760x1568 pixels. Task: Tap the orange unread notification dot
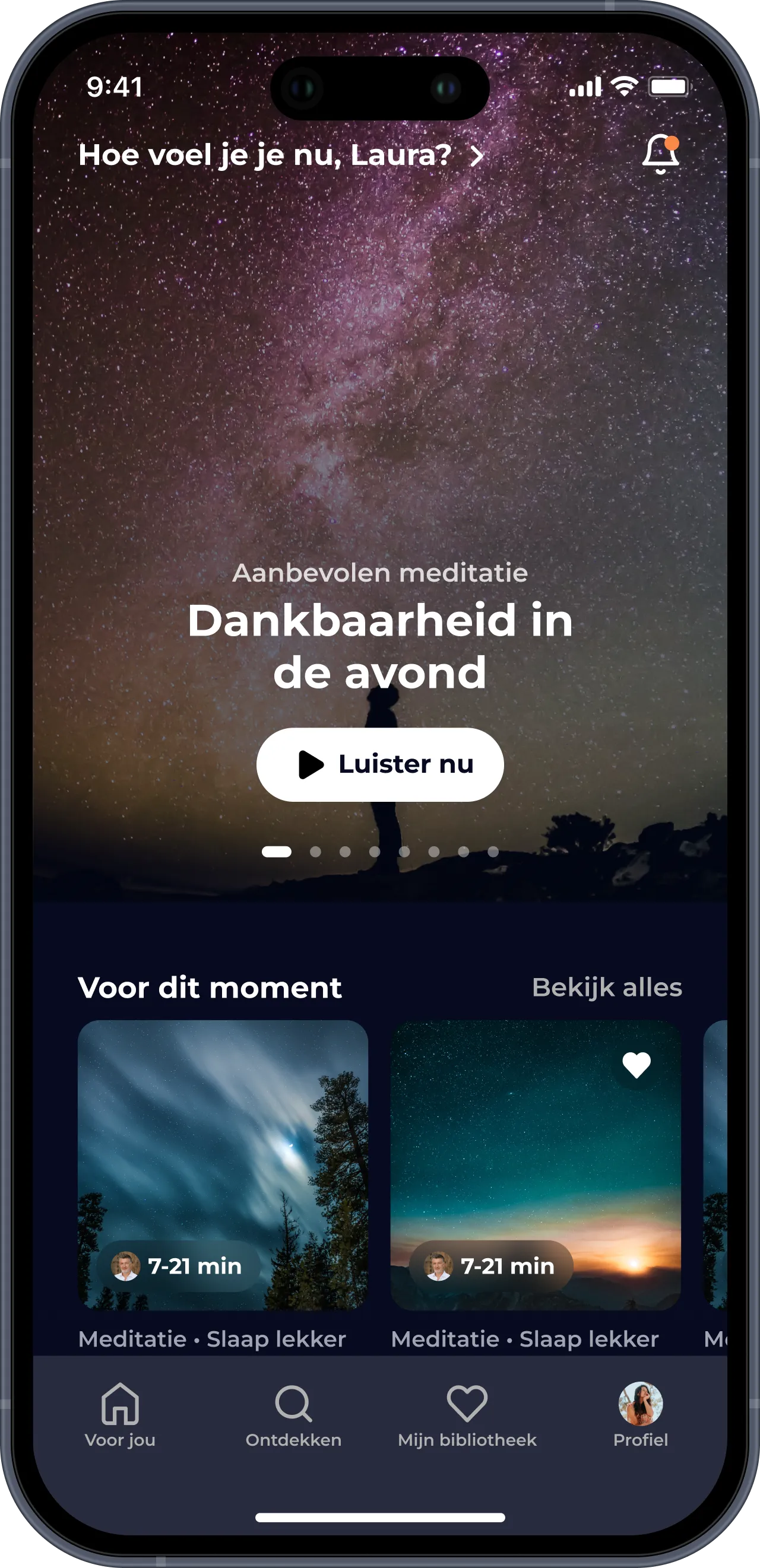(673, 142)
